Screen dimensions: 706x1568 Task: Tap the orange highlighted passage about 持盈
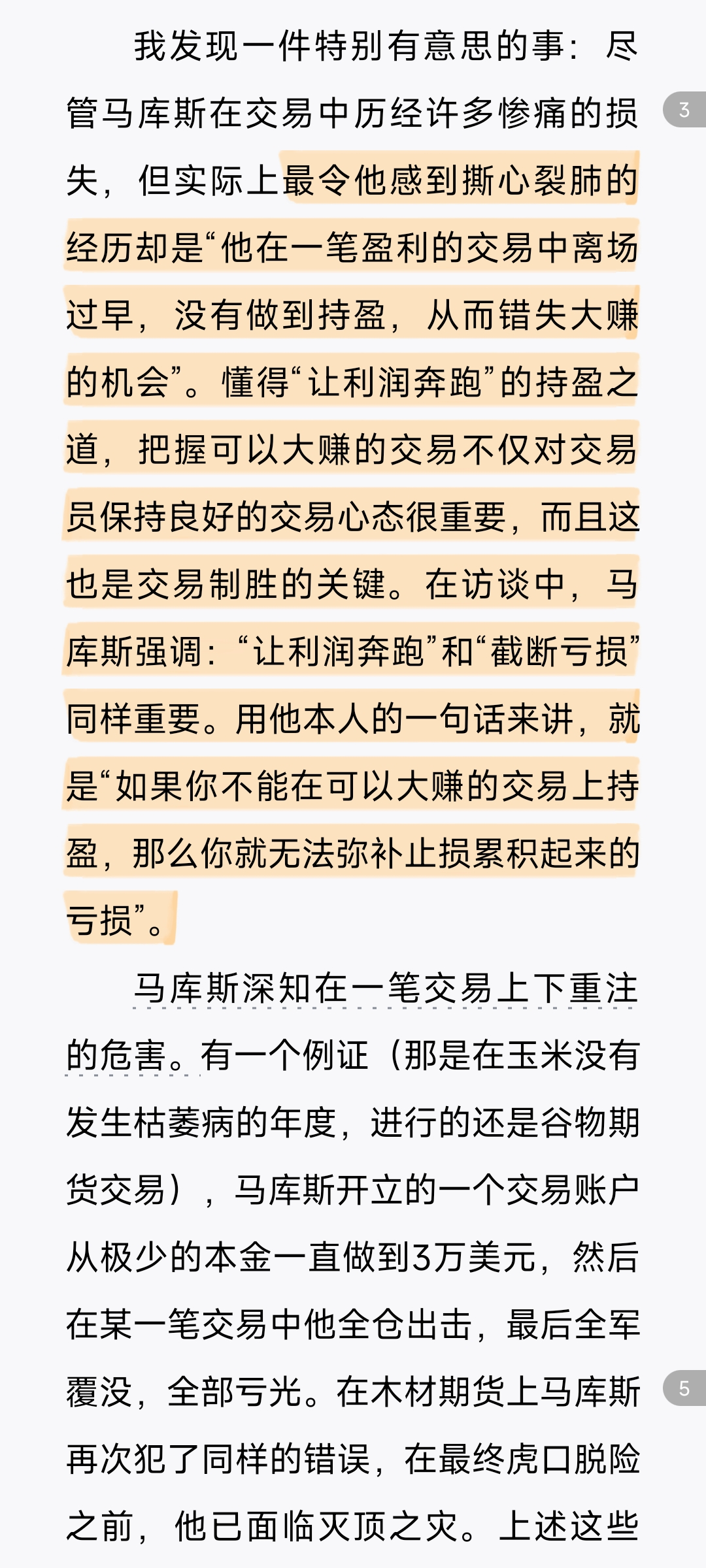[x=352, y=547]
